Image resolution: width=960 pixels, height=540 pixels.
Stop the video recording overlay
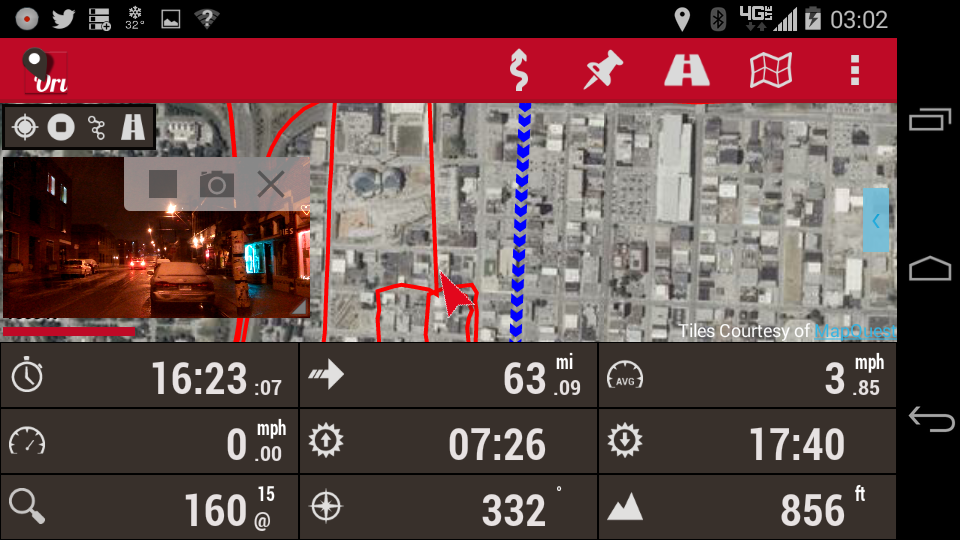coord(163,184)
